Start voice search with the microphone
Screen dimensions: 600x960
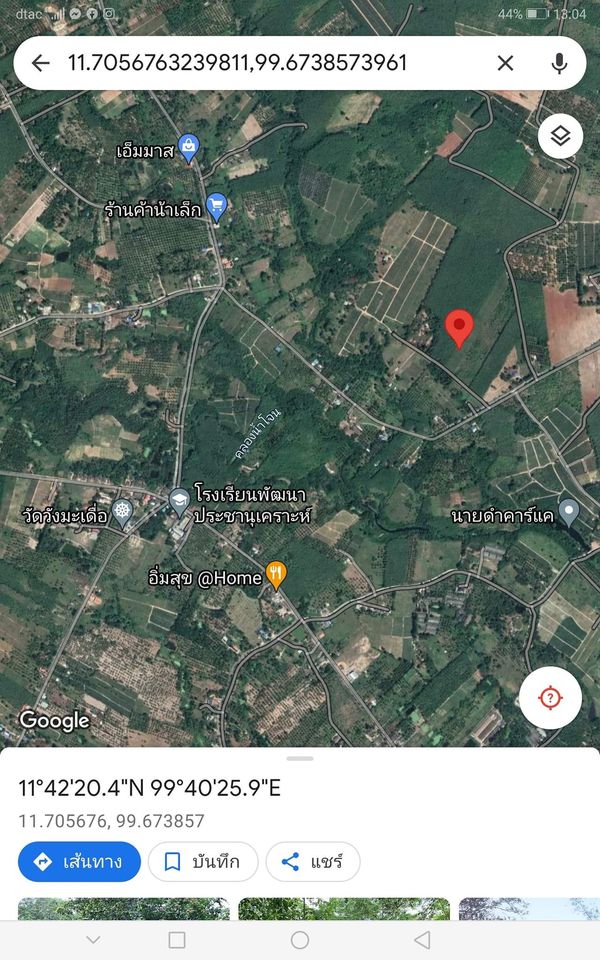pyautogui.click(x=558, y=62)
